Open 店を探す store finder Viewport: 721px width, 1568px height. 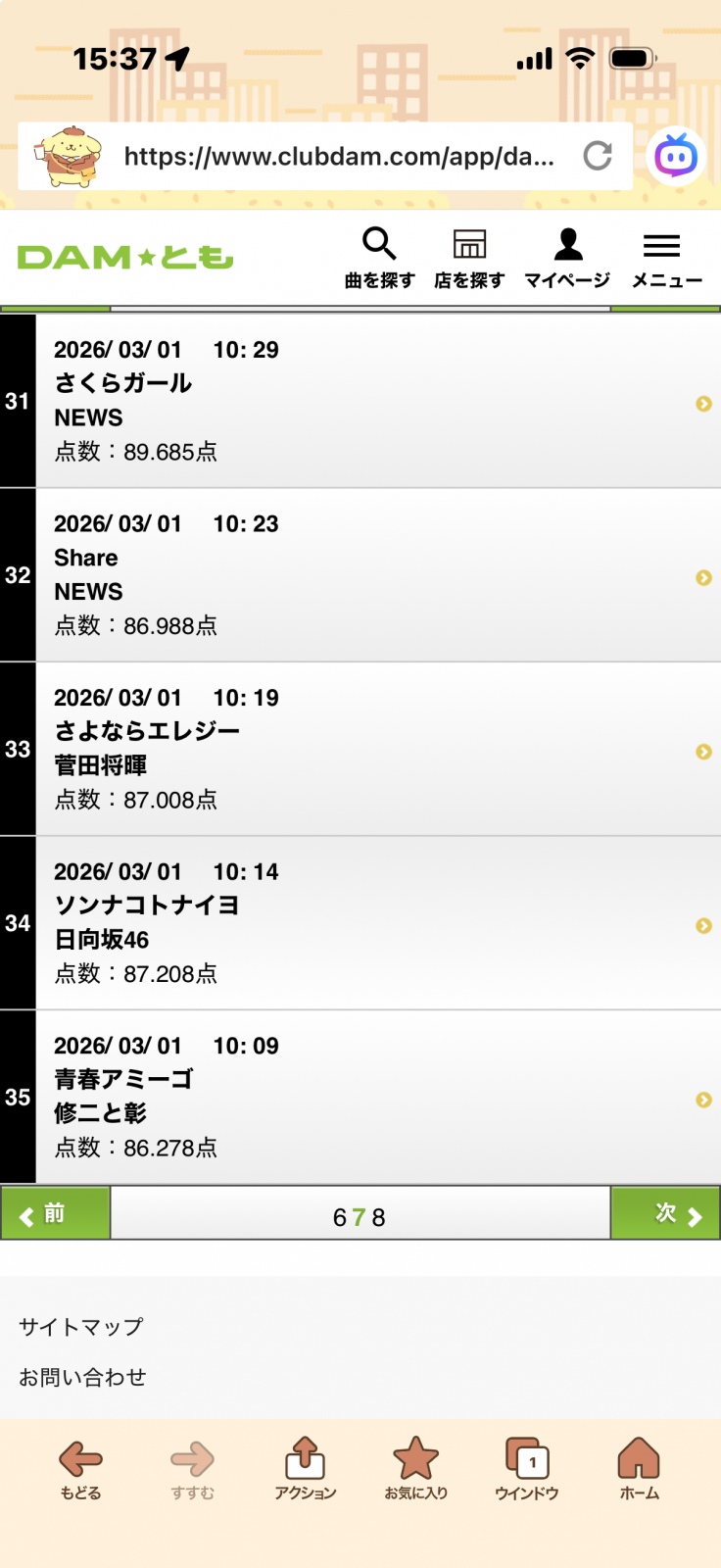pyautogui.click(x=469, y=258)
